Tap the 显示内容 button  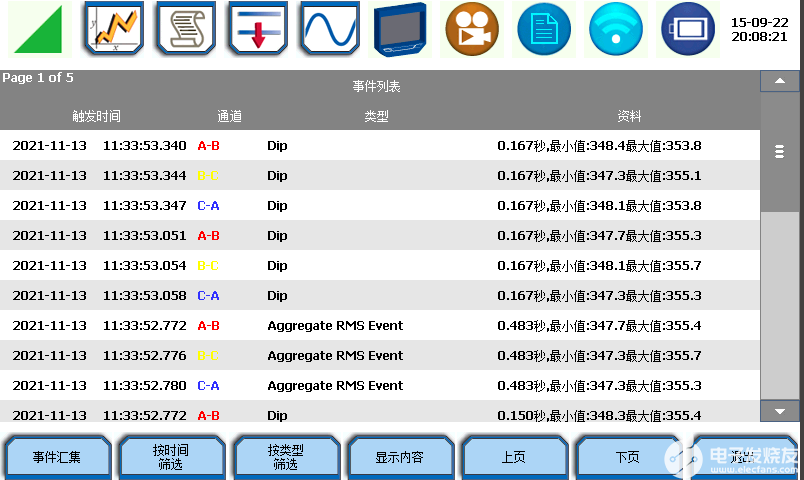[x=400, y=457]
